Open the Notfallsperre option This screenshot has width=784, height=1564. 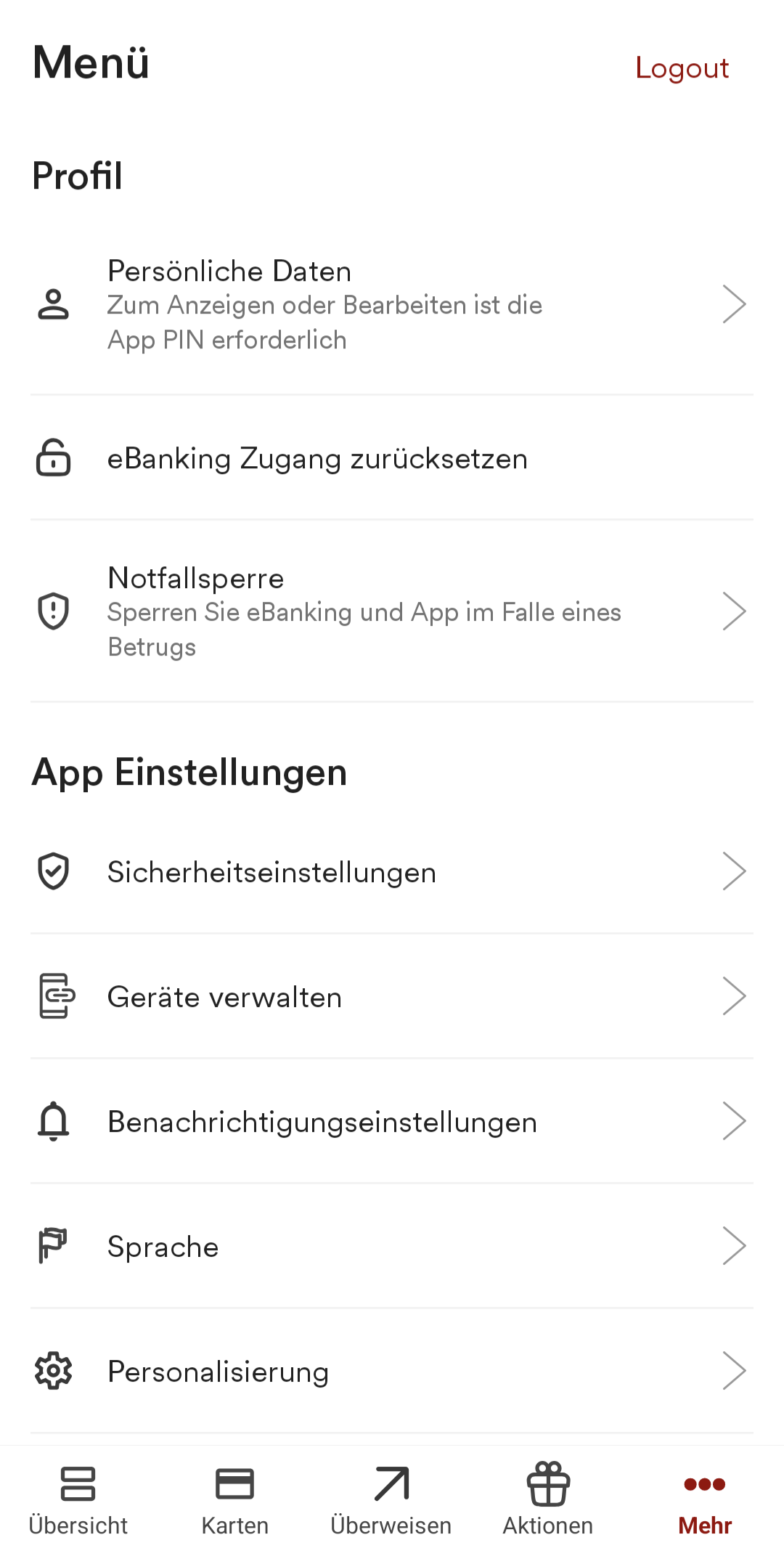(x=392, y=611)
